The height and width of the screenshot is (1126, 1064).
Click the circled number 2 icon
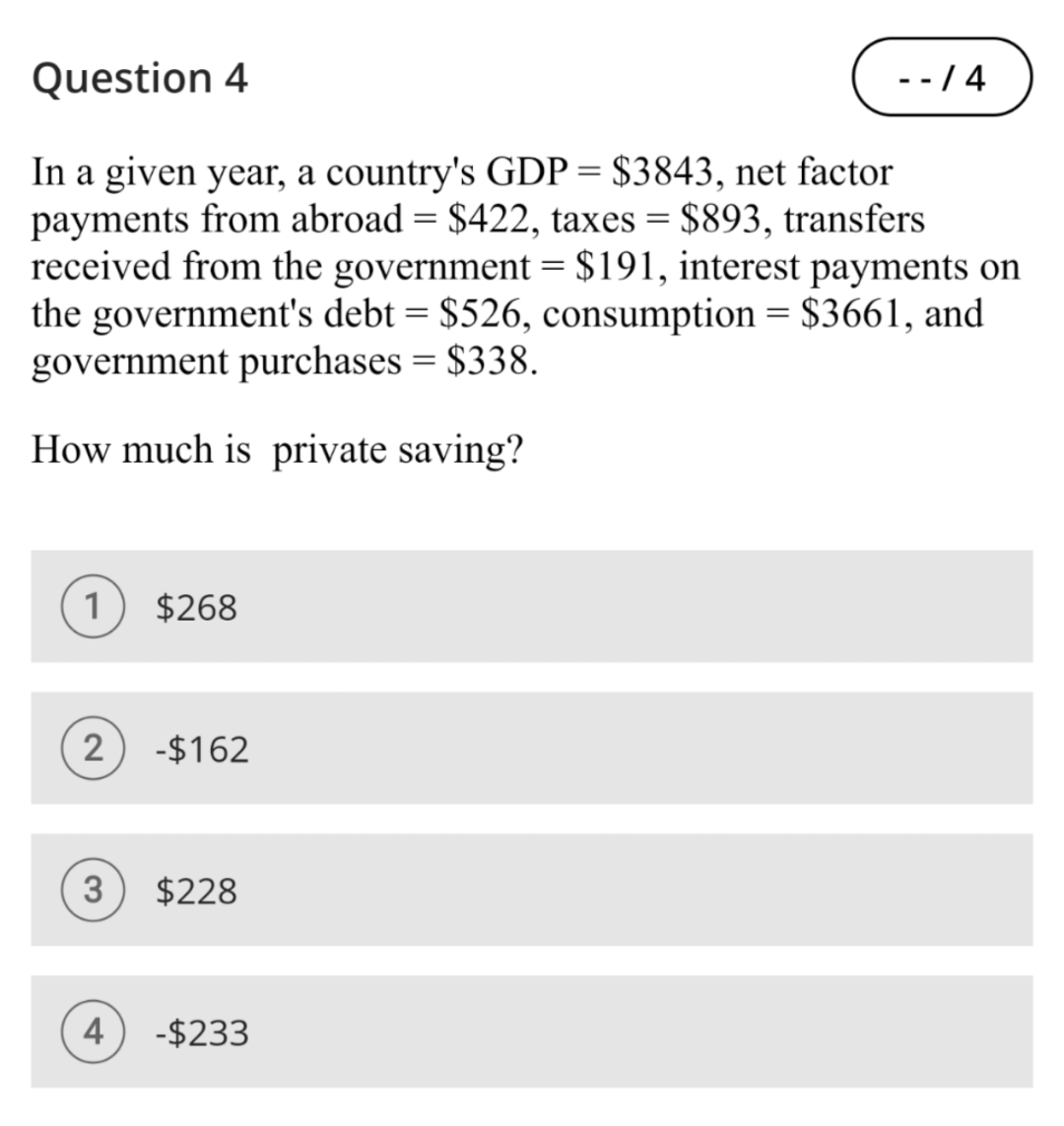point(94,750)
